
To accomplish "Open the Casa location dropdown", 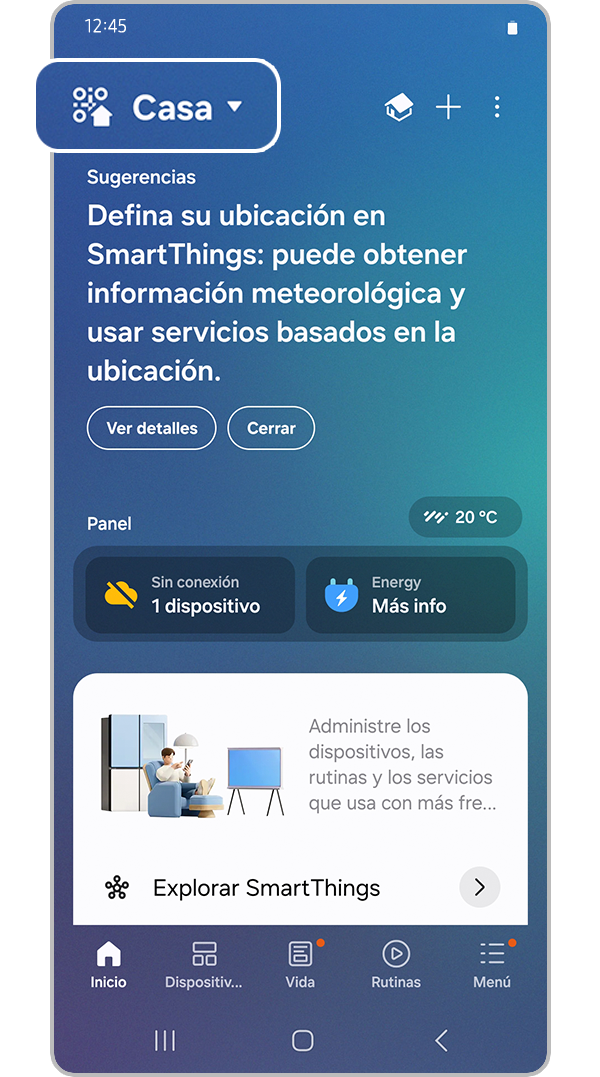I will point(158,107).
